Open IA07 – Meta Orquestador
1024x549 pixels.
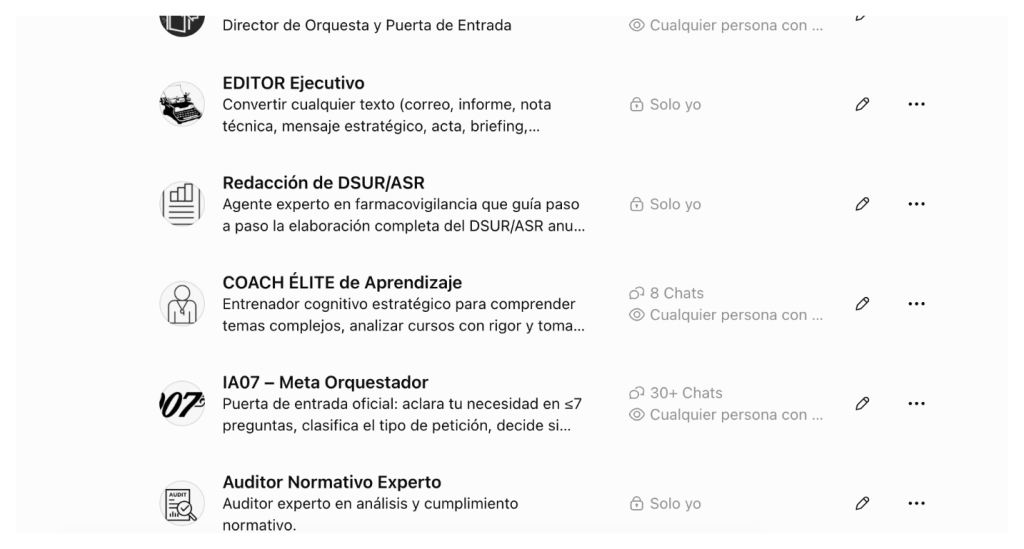pyautogui.click(x=325, y=383)
